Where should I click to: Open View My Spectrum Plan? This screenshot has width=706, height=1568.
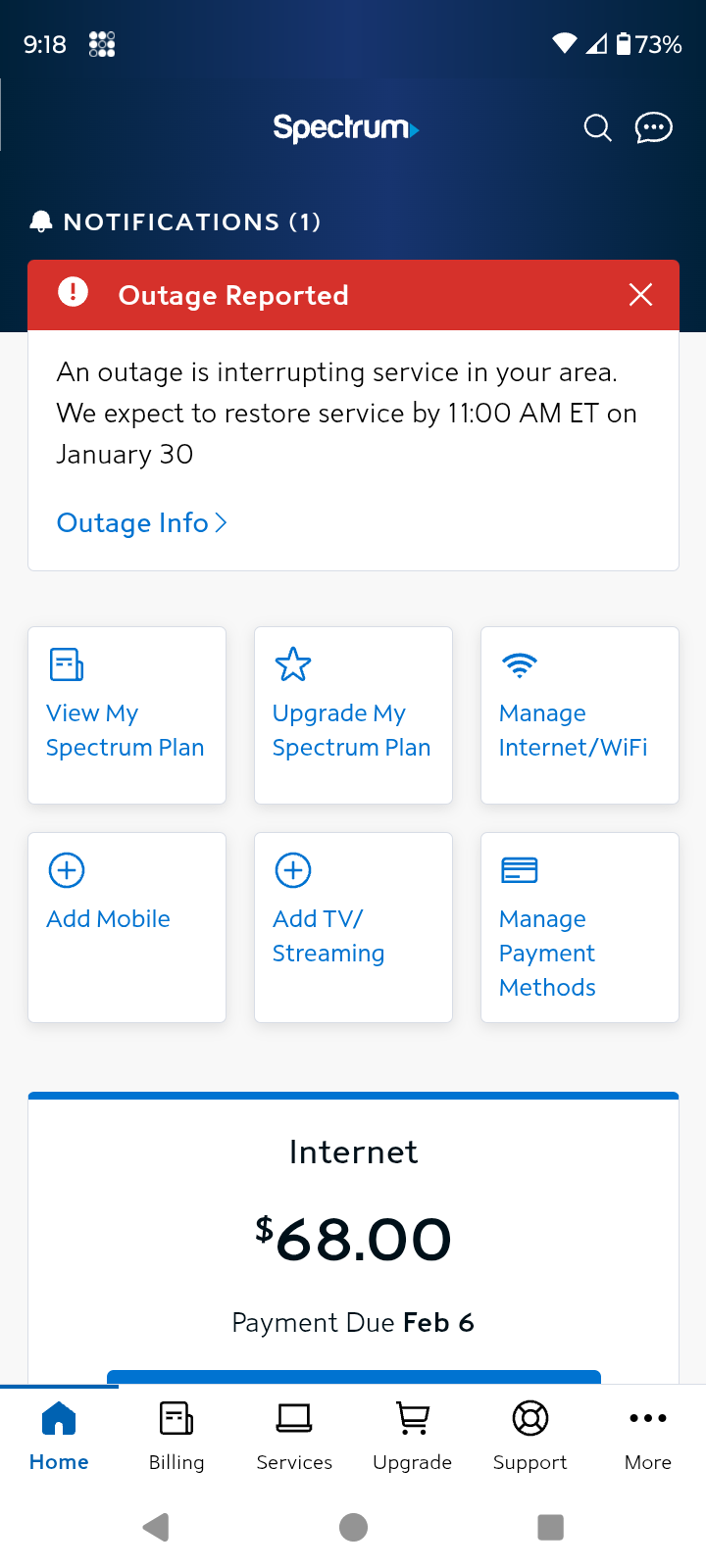point(126,715)
